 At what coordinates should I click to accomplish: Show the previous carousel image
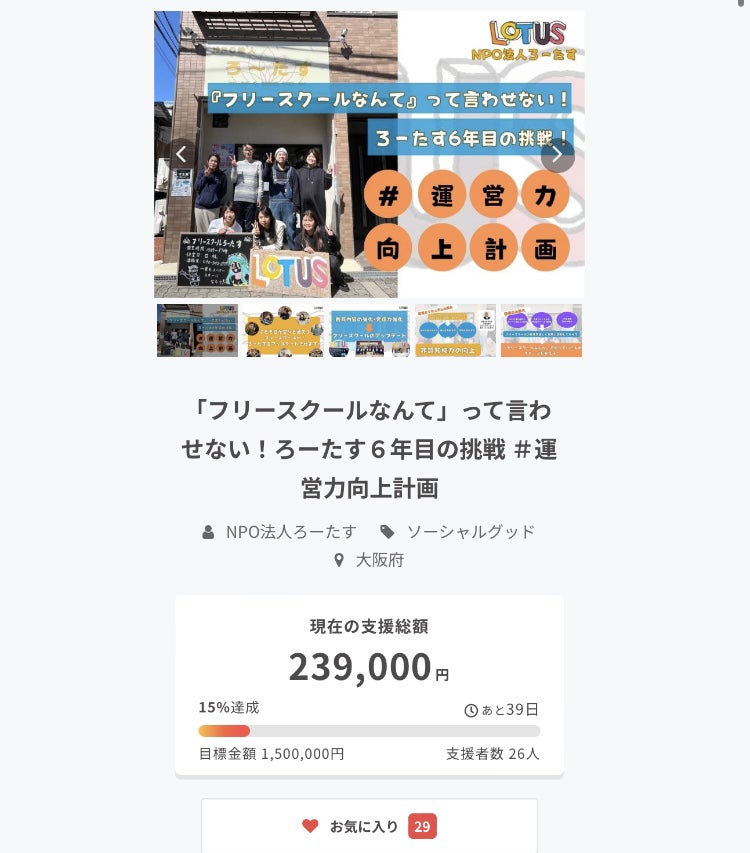(181, 154)
